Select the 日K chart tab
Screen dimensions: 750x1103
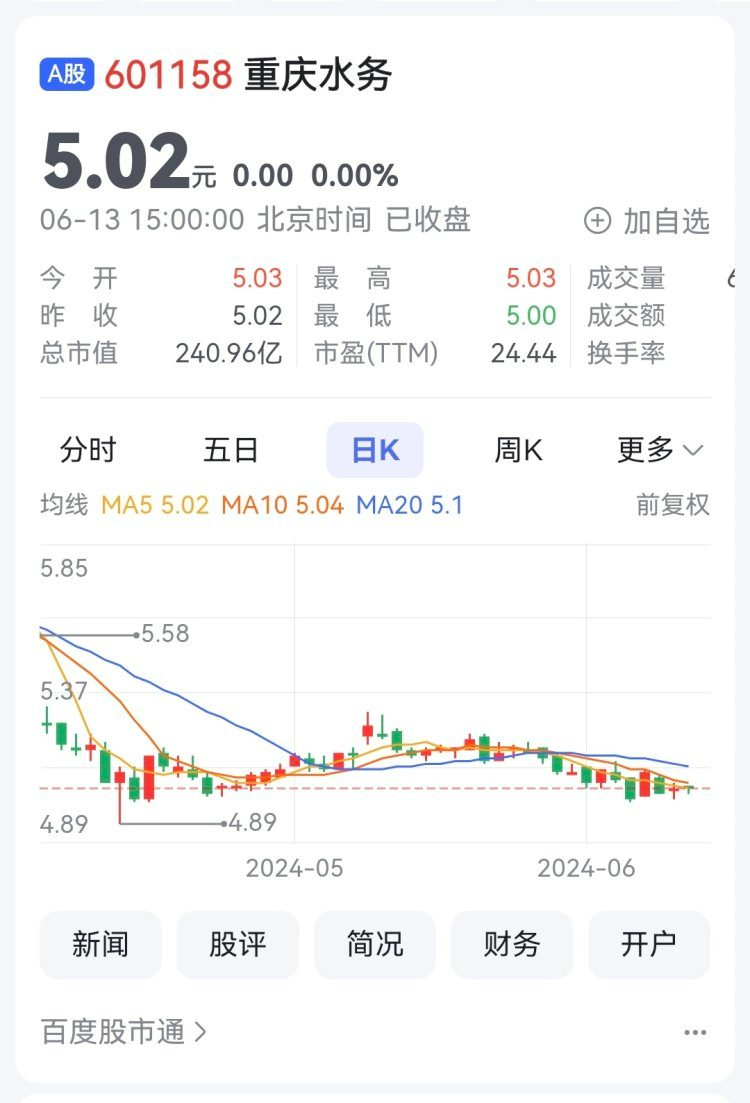375,450
